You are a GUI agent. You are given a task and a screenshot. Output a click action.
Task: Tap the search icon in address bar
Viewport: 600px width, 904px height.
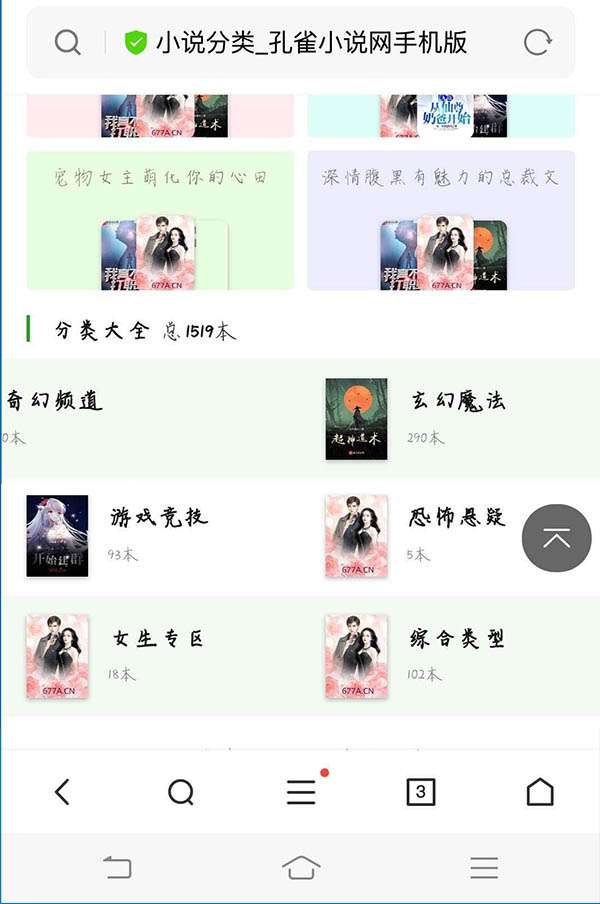pyautogui.click(x=67, y=42)
